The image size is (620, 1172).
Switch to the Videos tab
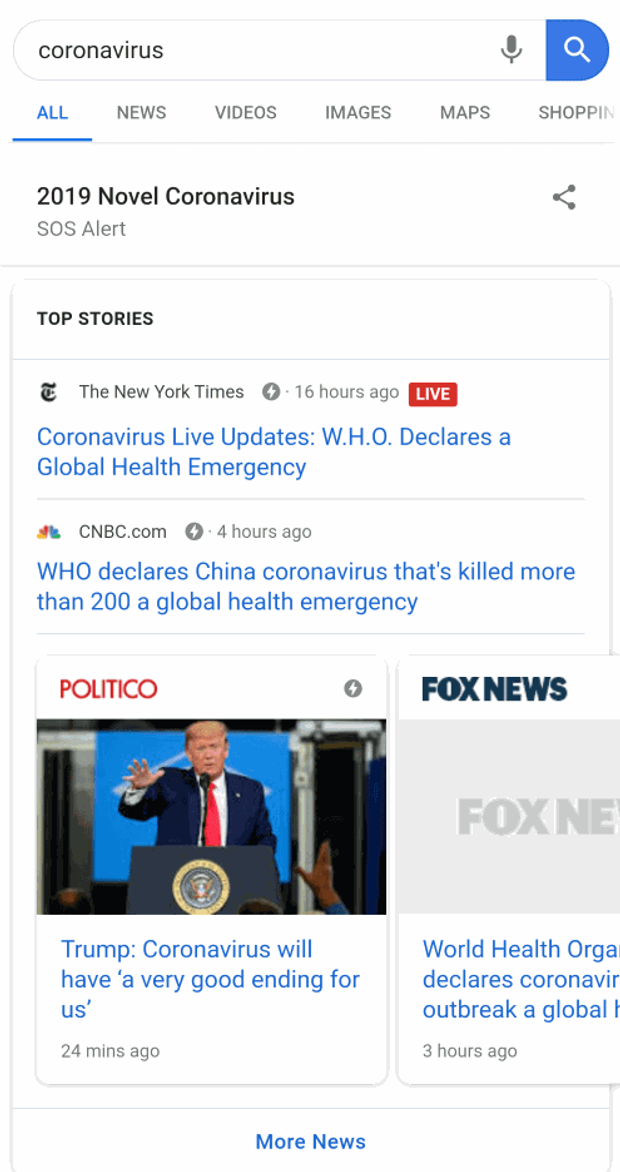click(x=245, y=112)
